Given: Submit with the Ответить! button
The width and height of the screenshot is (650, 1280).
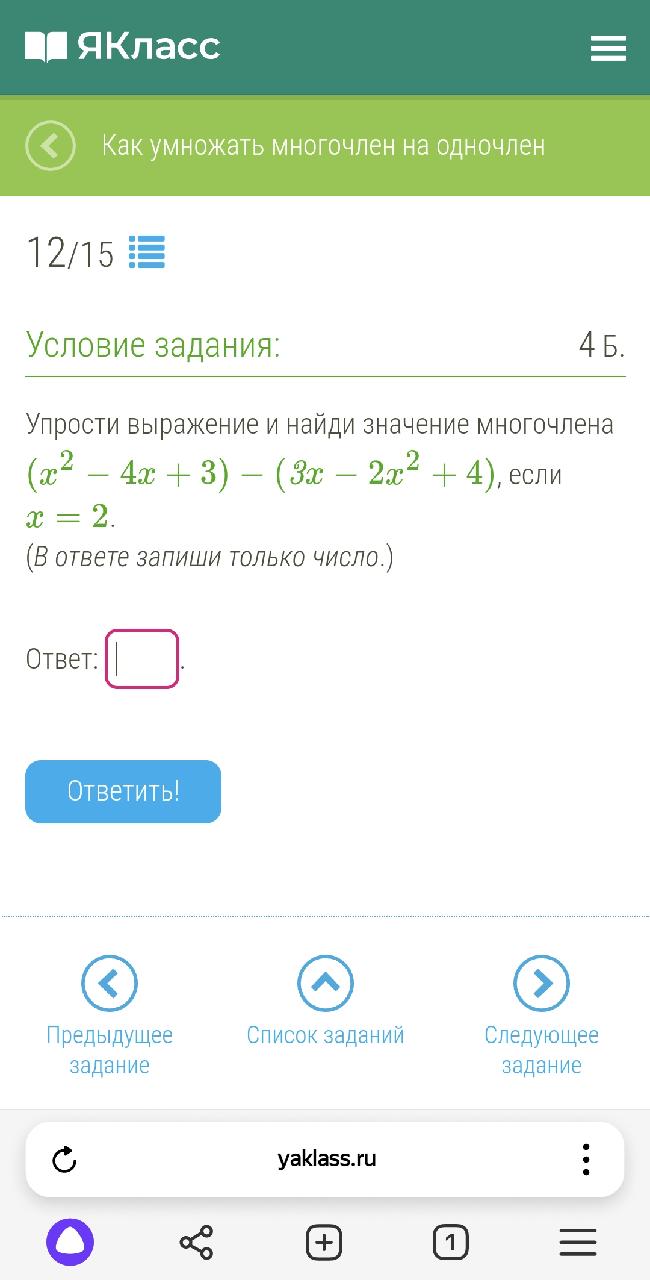Looking at the screenshot, I should pos(123,791).
